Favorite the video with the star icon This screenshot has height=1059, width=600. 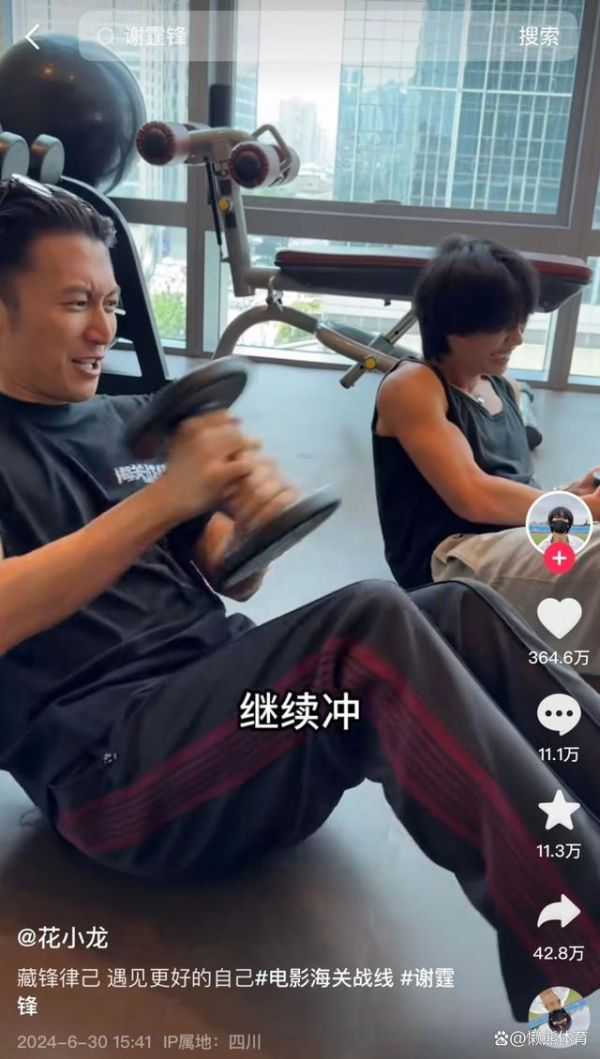[559, 810]
